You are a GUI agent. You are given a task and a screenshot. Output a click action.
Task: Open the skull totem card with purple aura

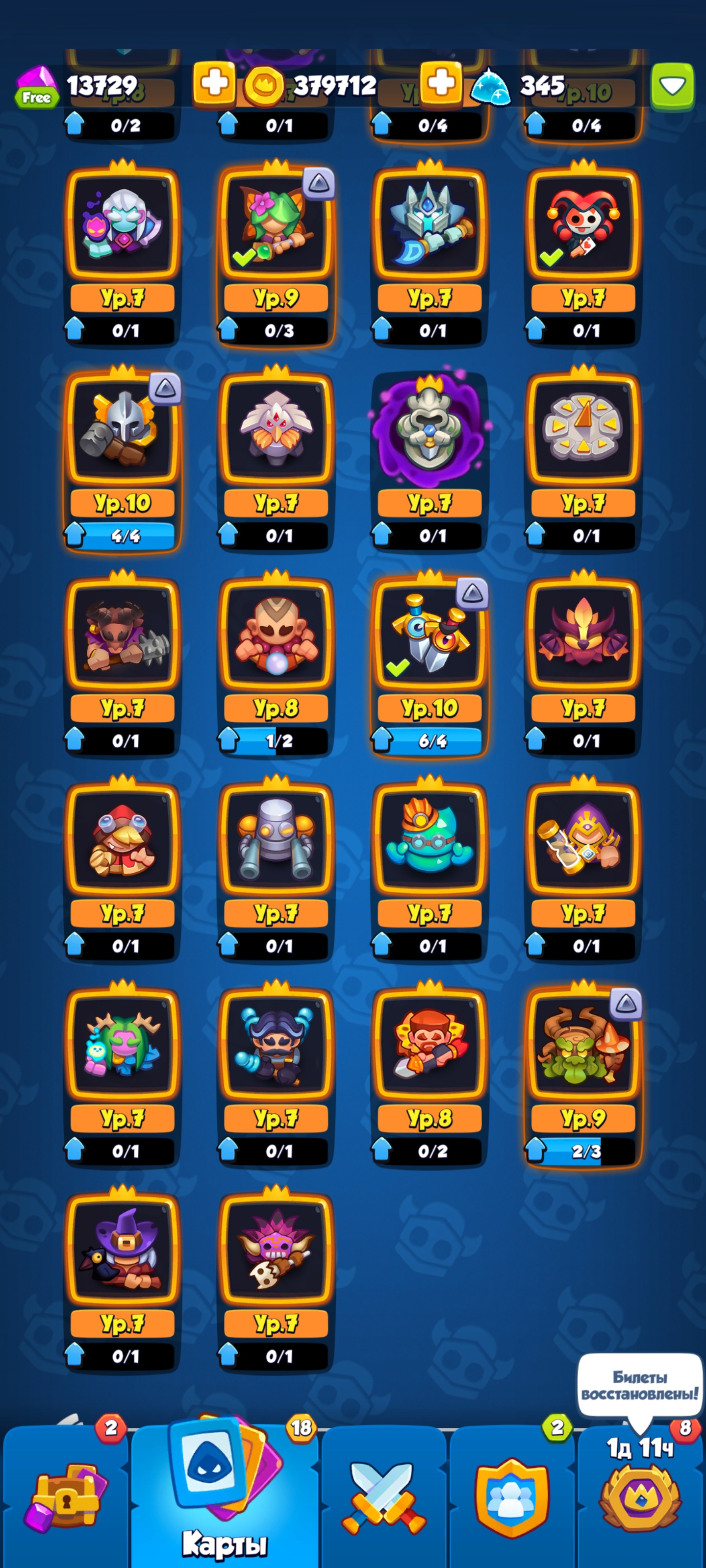point(429,460)
